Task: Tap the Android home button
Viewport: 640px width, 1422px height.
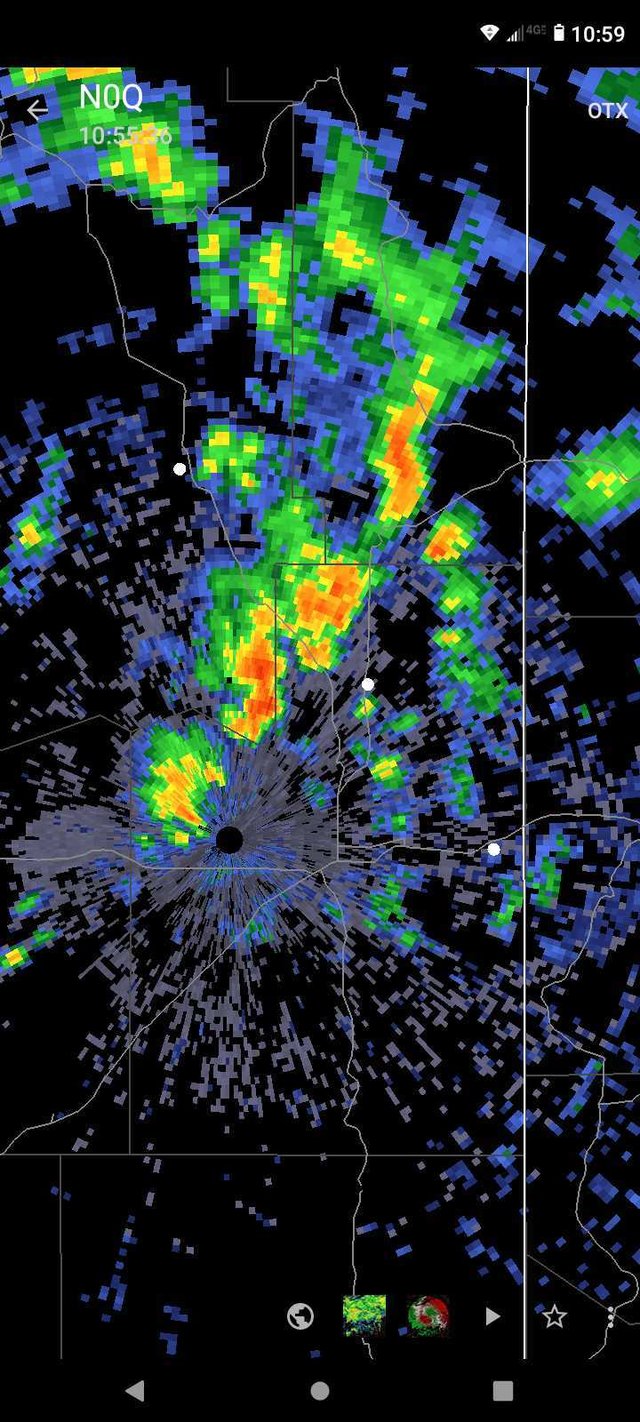Action: 320,1391
